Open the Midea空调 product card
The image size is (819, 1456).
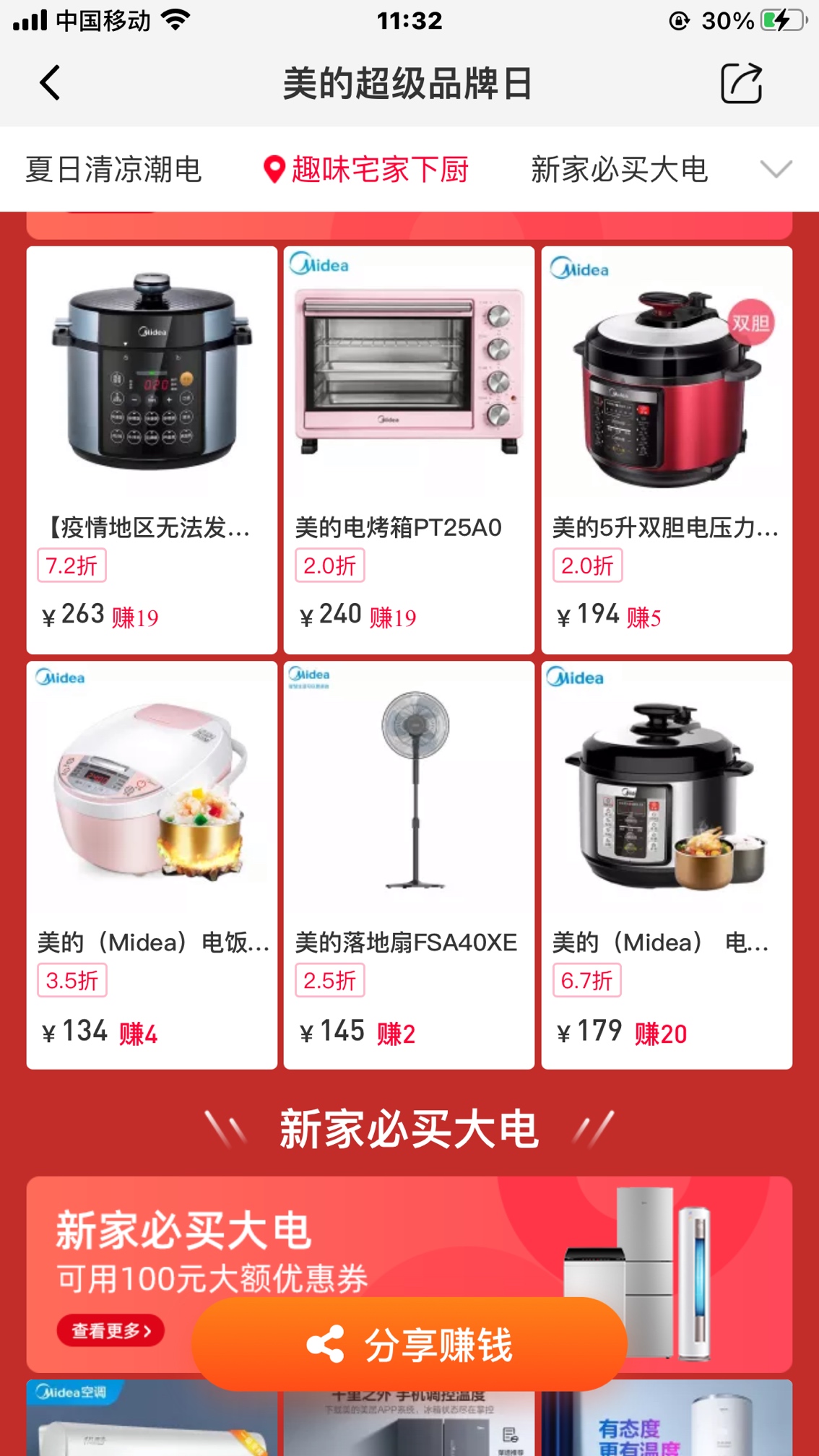click(152, 1418)
